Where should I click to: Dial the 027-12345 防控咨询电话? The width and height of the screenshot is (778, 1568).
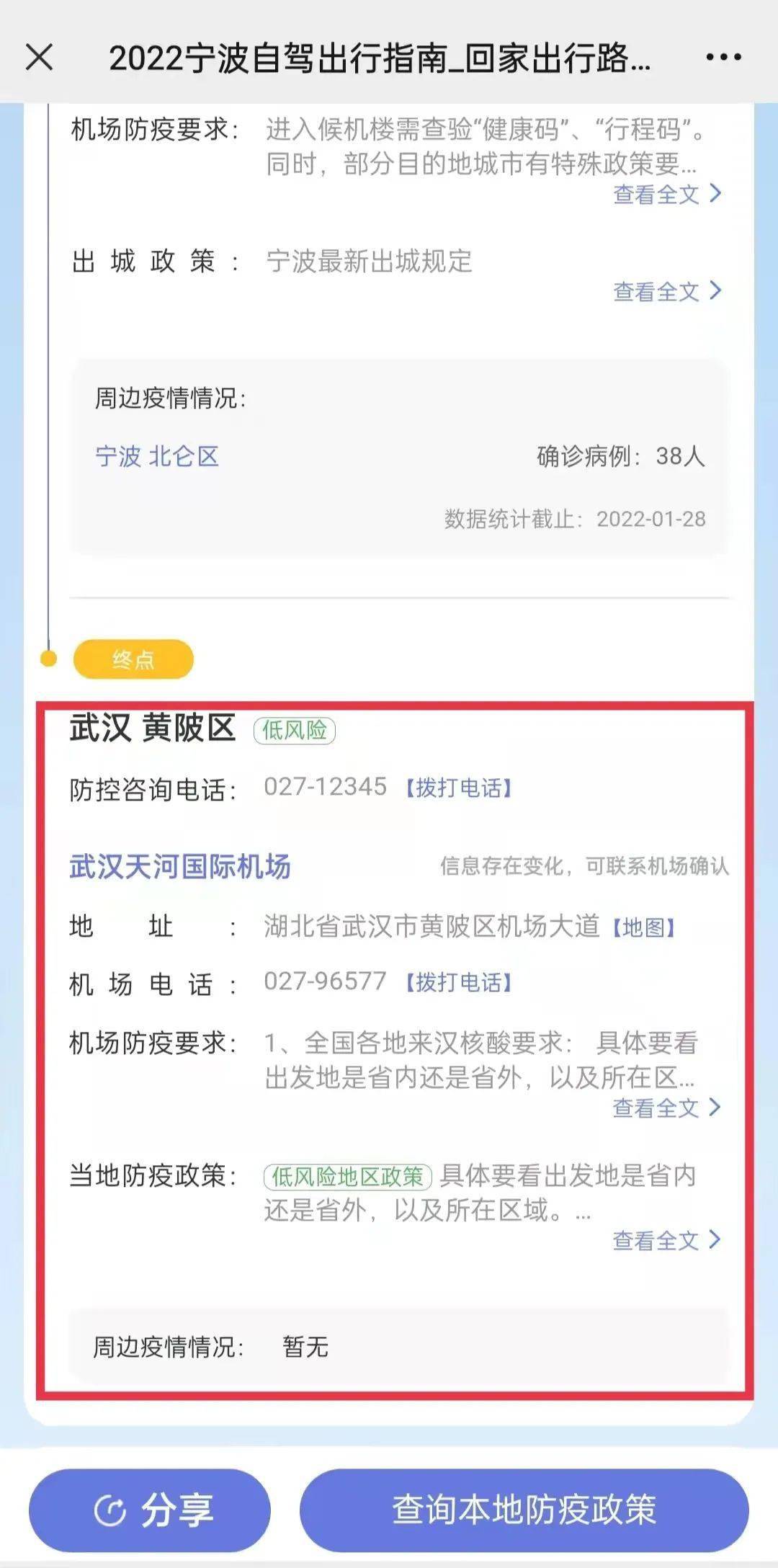pos(457,788)
